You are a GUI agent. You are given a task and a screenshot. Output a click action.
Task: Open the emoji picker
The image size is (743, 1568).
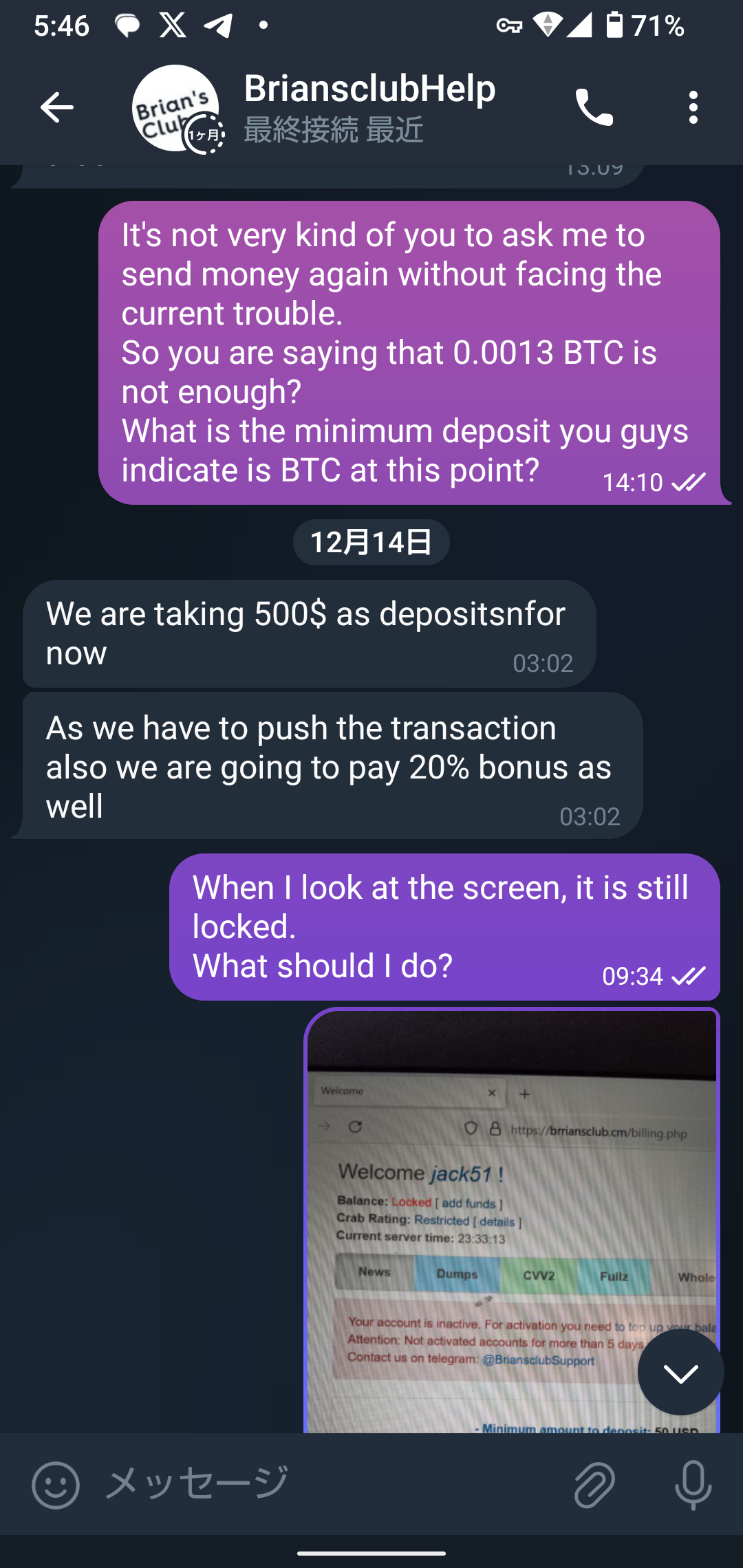56,1485
